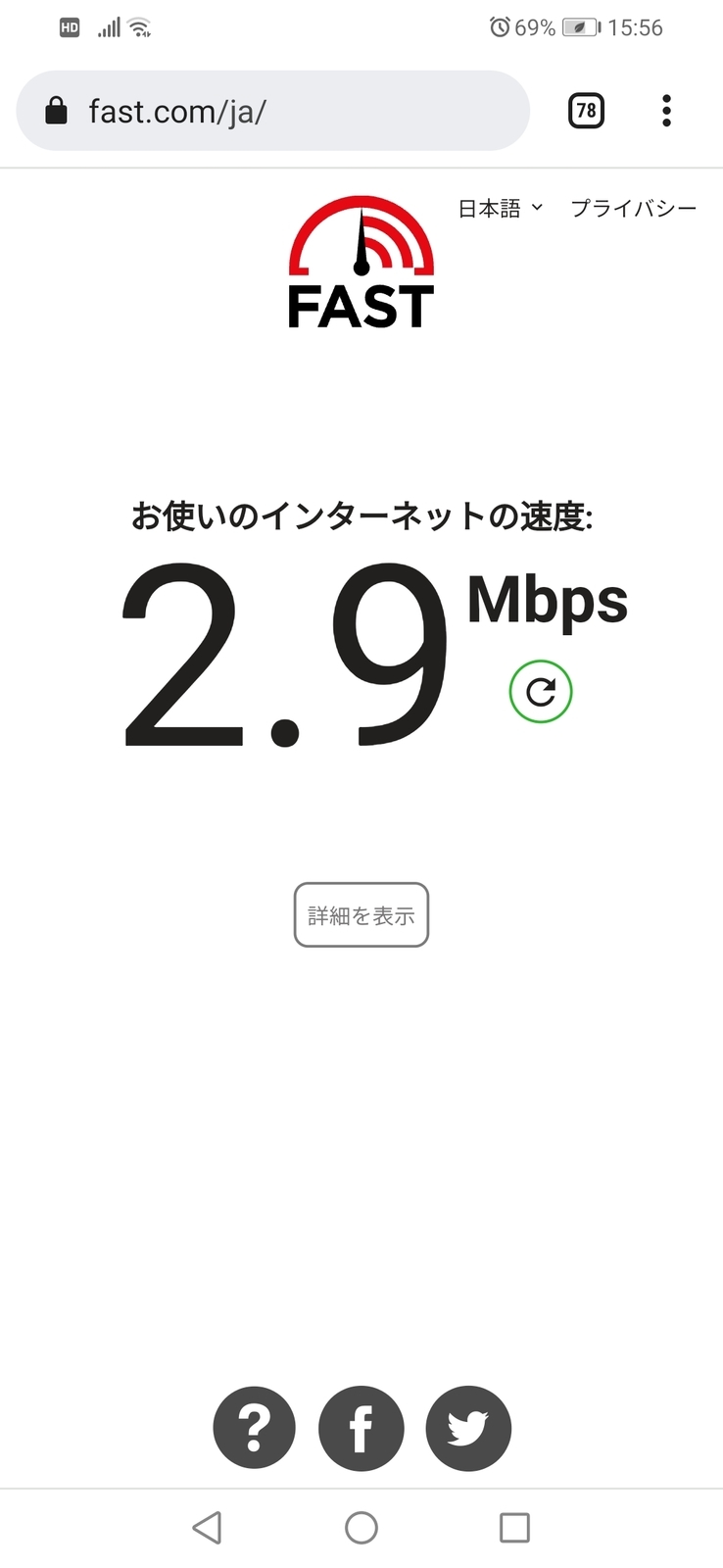Click the Wi-Fi status bar indicator
The image size is (723, 1568).
click(140, 26)
